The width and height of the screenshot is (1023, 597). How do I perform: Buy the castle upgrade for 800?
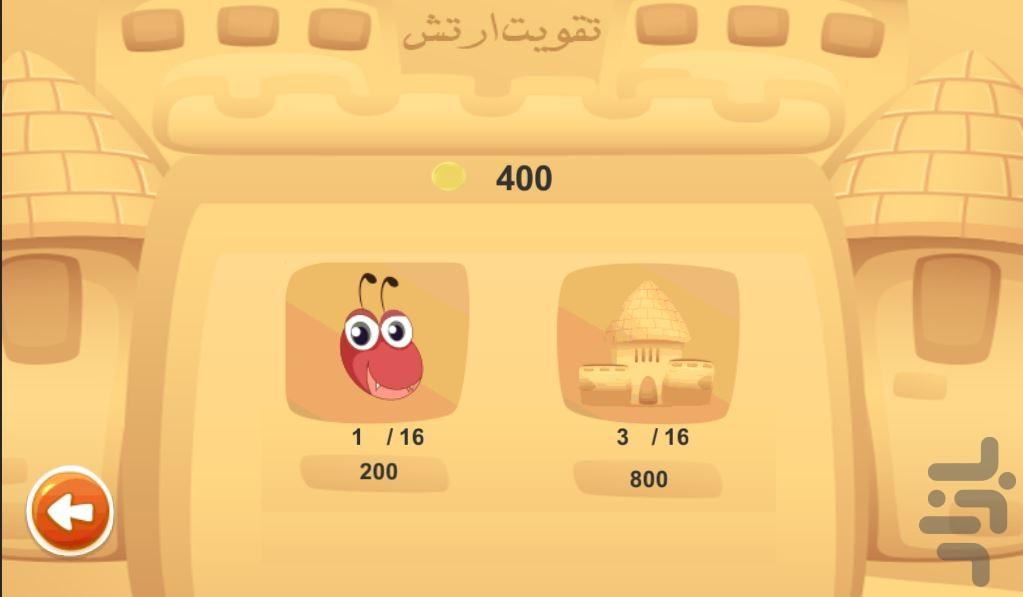647,479
